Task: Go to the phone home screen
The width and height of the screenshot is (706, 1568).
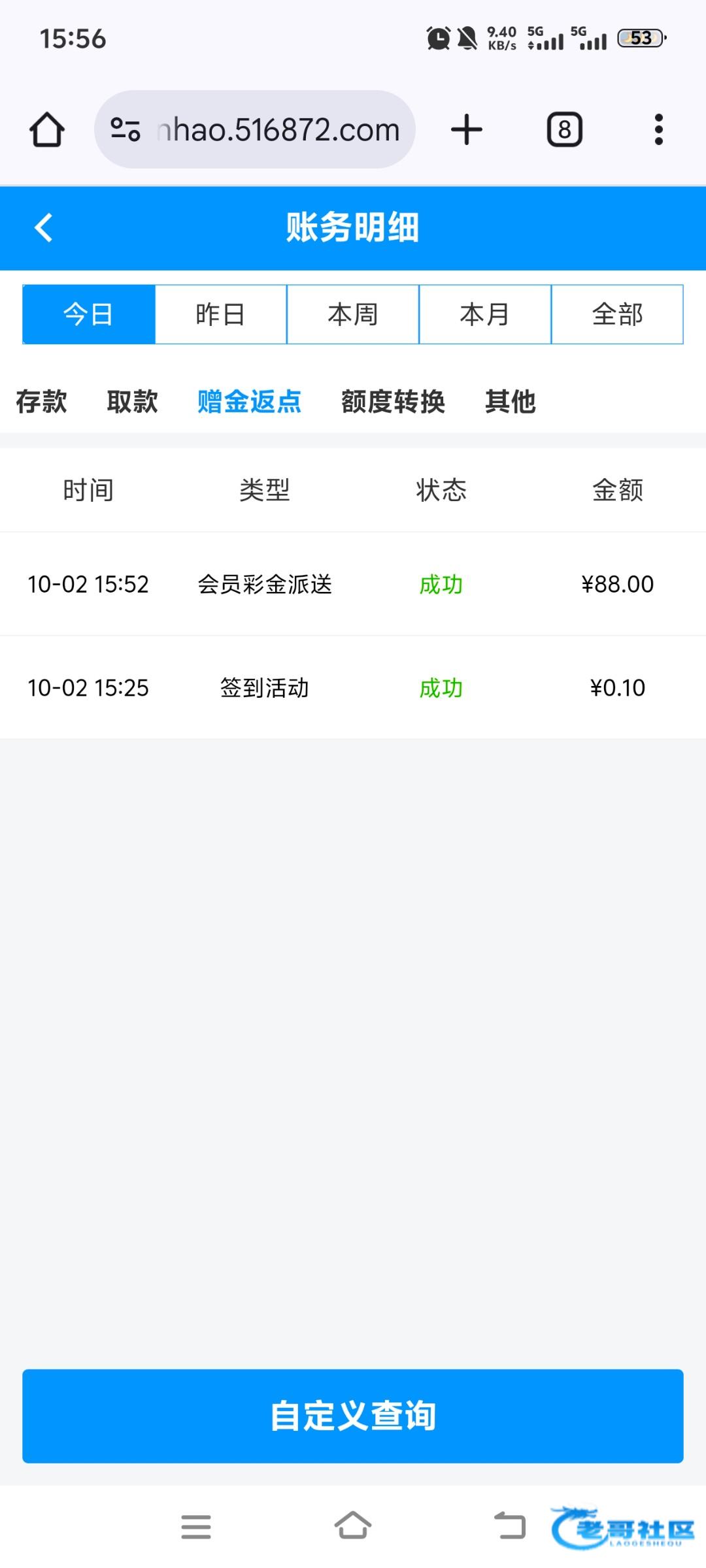Action: (x=353, y=1527)
